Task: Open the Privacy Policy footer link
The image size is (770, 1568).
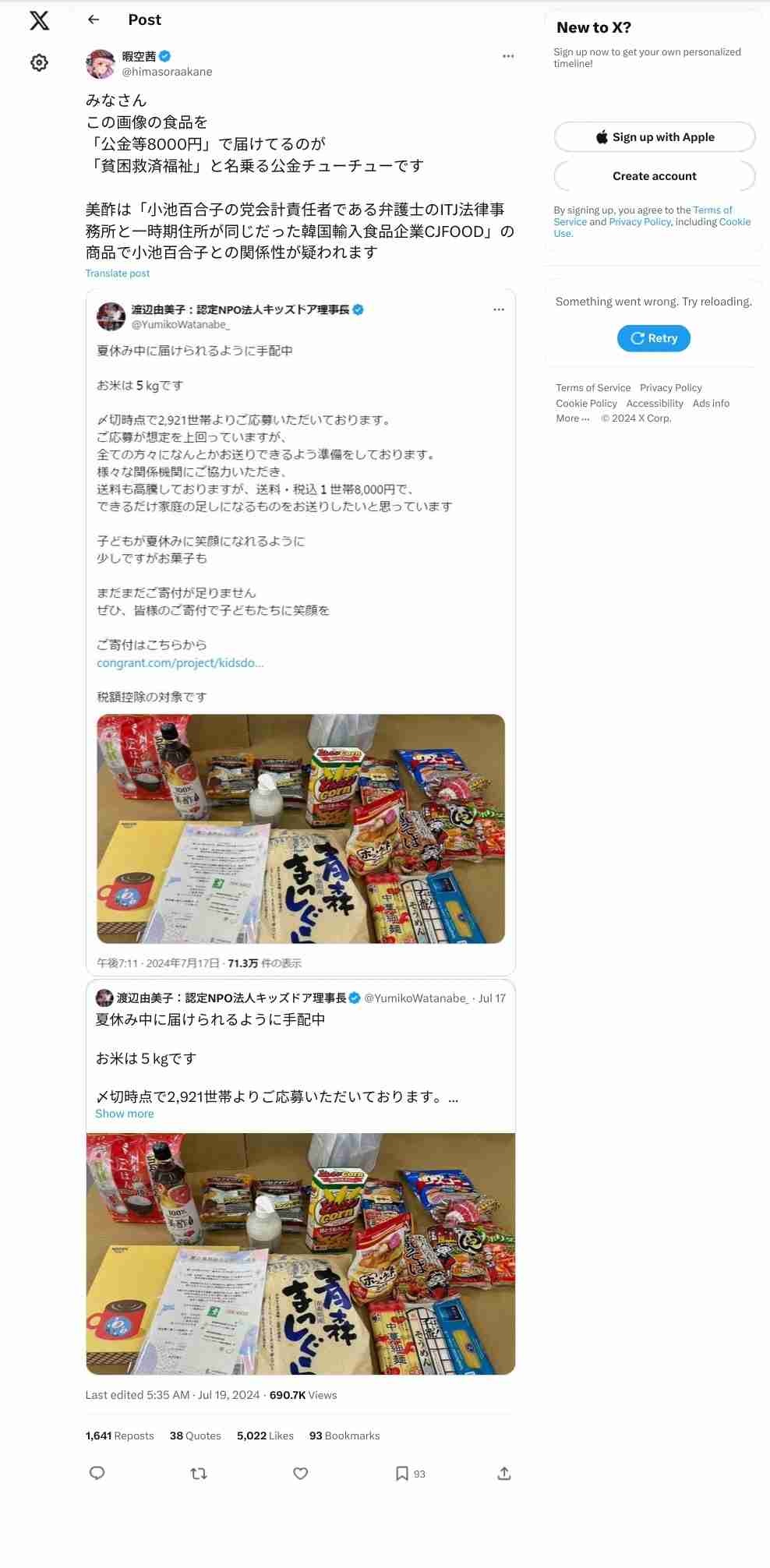Action: tap(670, 387)
